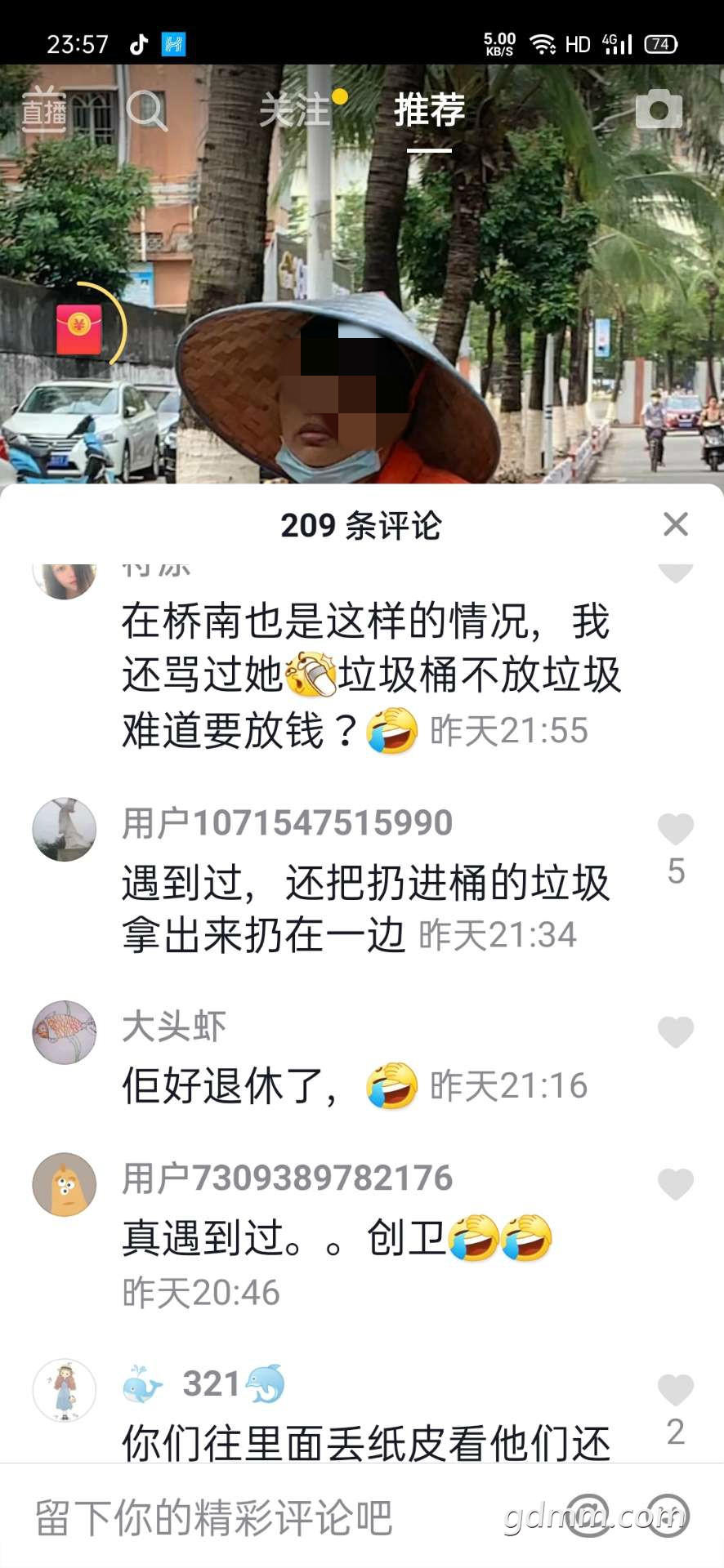Screen dimensions: 724x1568
Task: Like the comment by 用户1071547515990
Action: click(x=675, y=830)
